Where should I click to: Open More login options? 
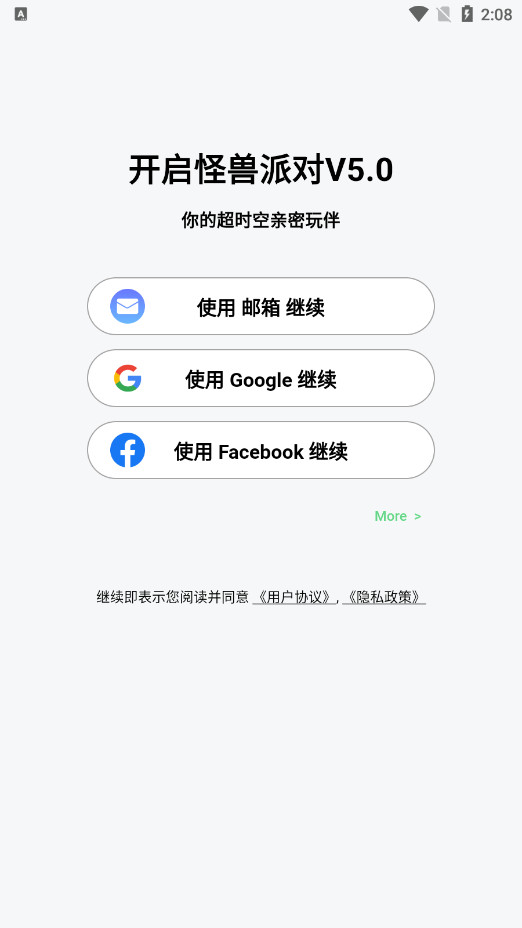[x=398, y=516]
